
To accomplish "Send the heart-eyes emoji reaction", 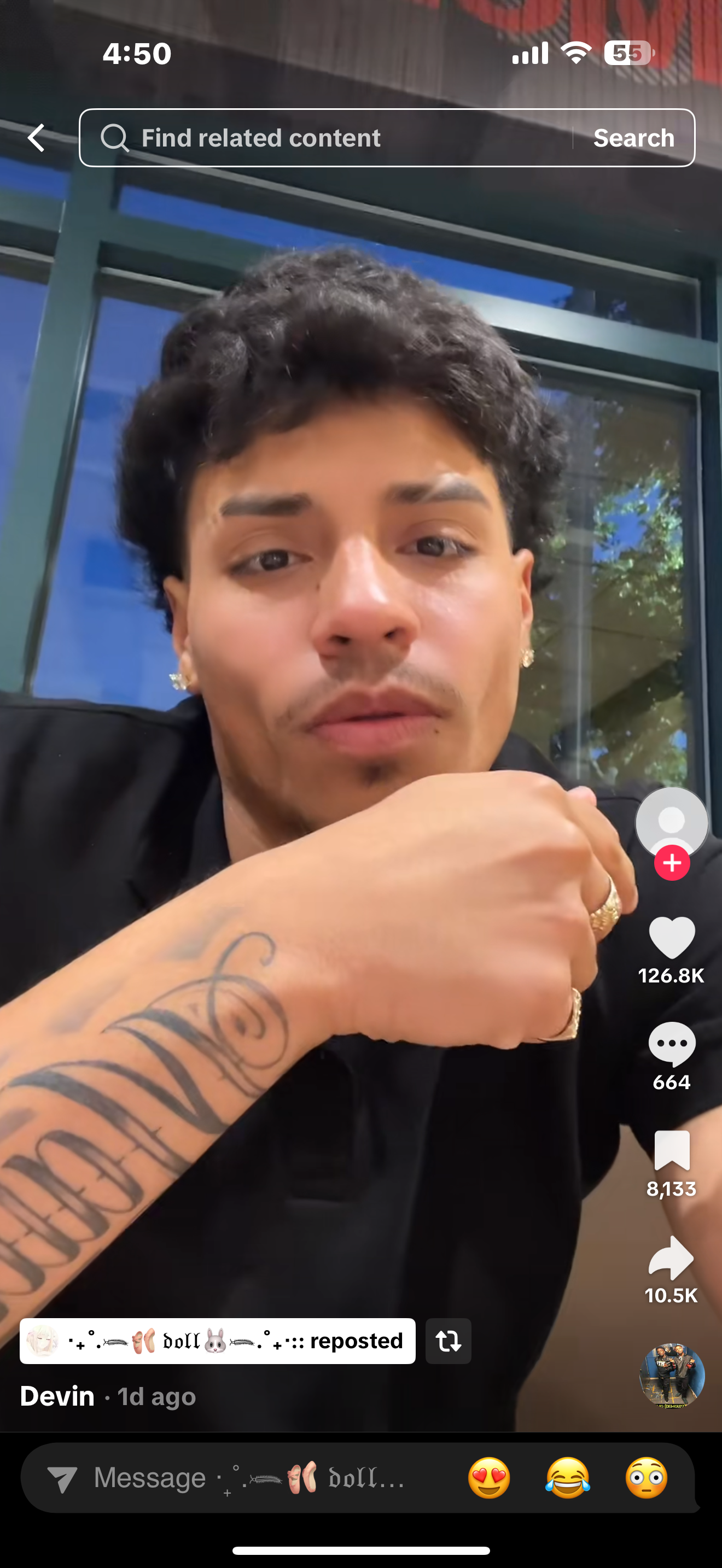I will (489, 1478).
